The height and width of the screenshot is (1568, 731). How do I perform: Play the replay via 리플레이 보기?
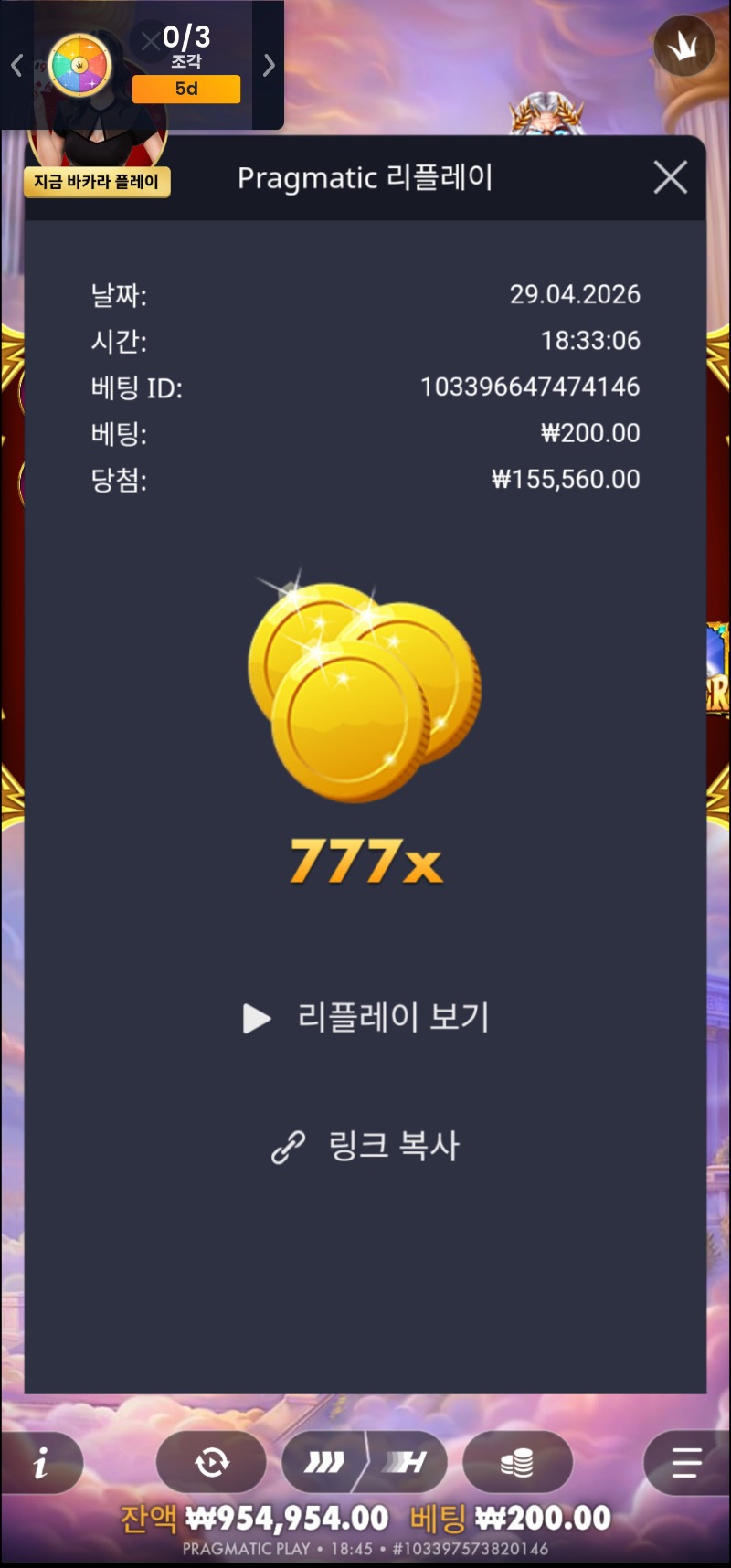tap(366, 1017)
